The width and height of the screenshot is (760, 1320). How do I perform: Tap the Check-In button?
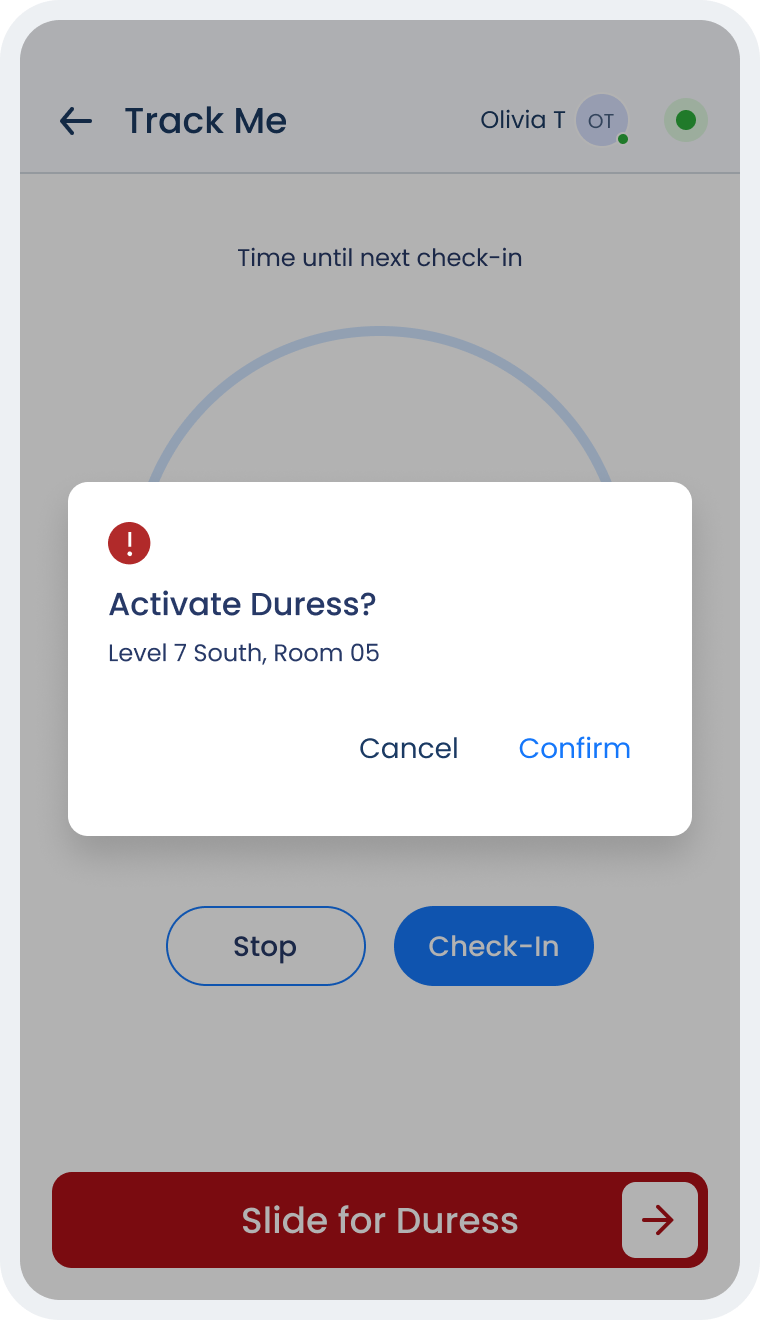[x=494, y=946]
